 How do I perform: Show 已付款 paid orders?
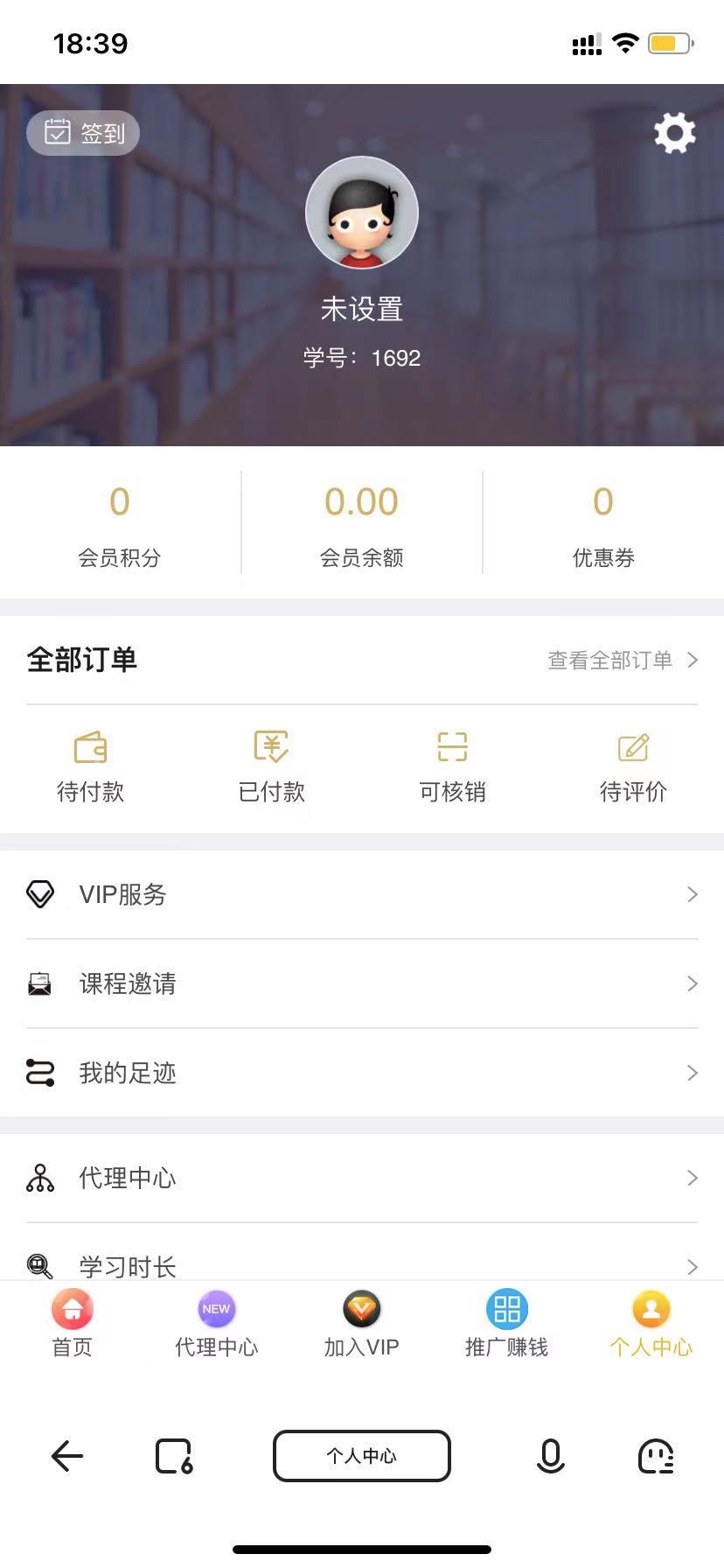[x=271, y=766]
